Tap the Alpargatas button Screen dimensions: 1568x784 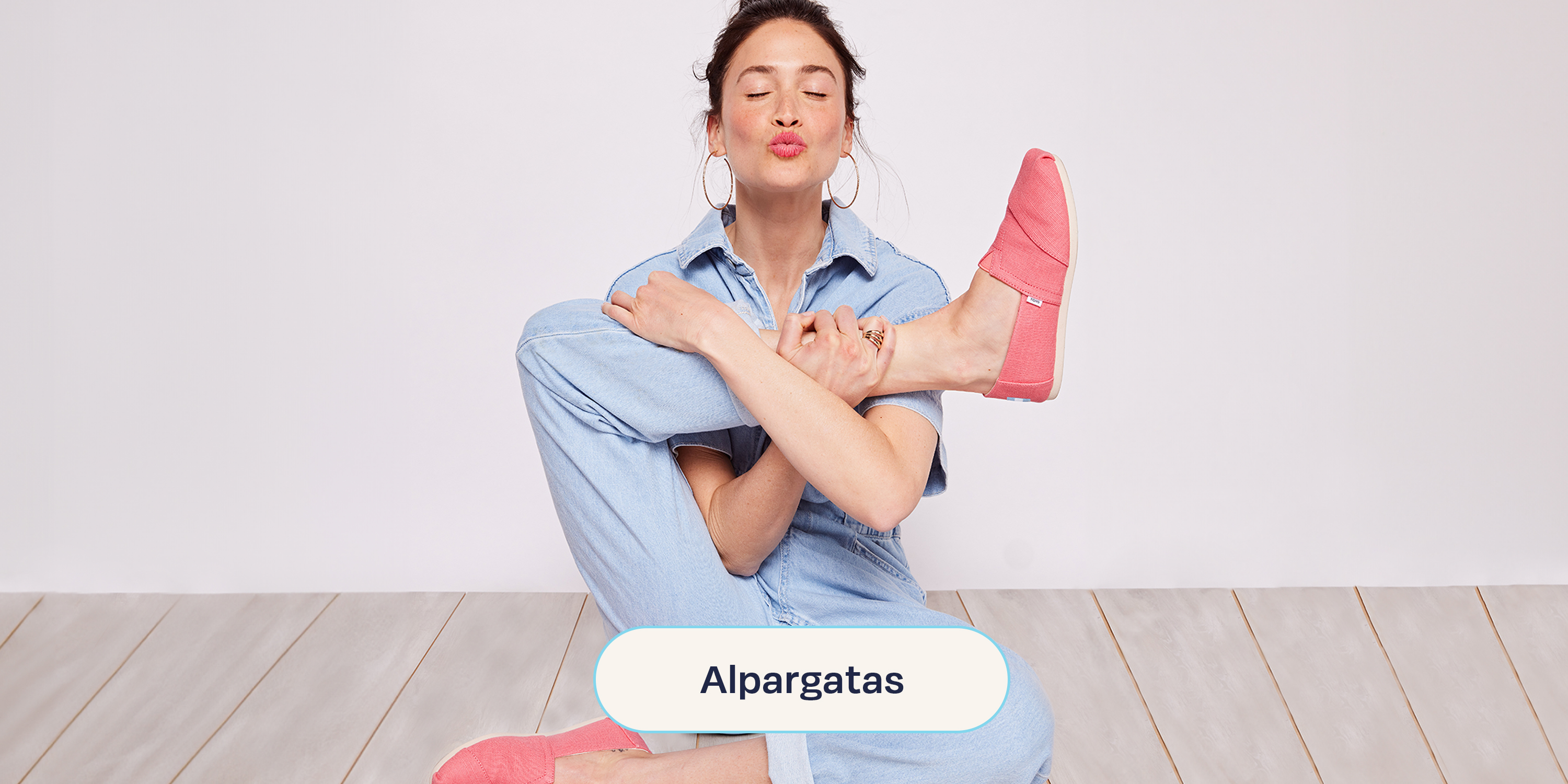click(801, 679)
